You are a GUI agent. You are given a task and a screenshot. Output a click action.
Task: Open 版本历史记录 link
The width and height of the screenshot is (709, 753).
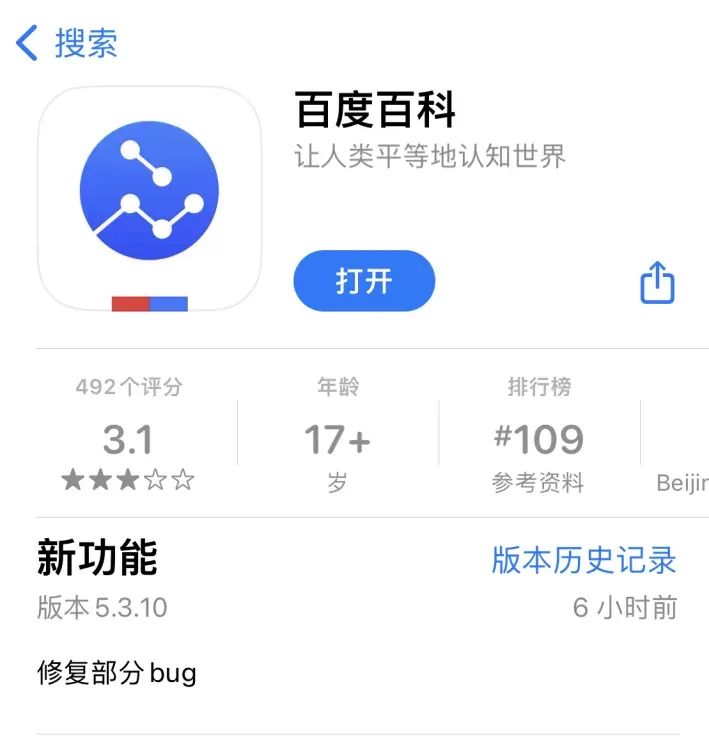pyautogui.click(x=583, y=560)
